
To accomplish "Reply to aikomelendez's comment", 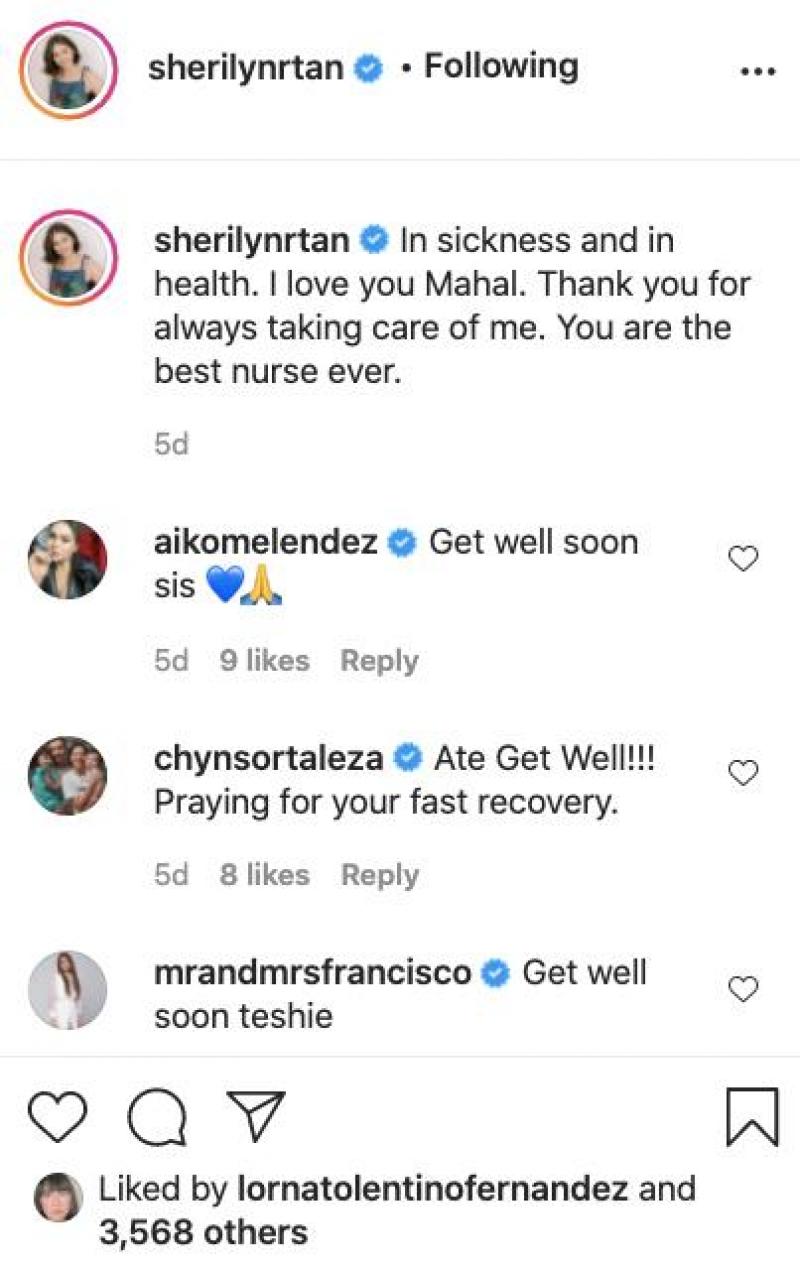I will tap(379, 661).
